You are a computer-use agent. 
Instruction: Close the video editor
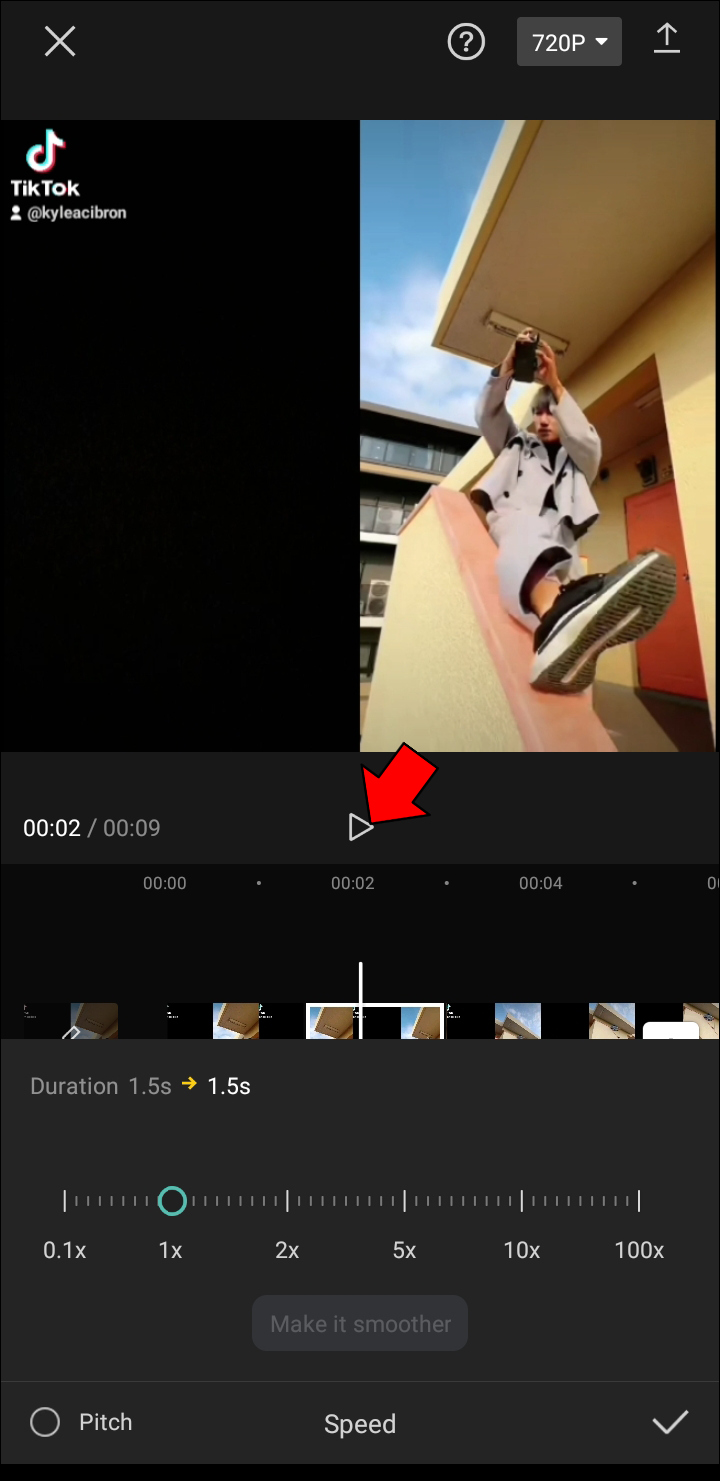point(60,41)
